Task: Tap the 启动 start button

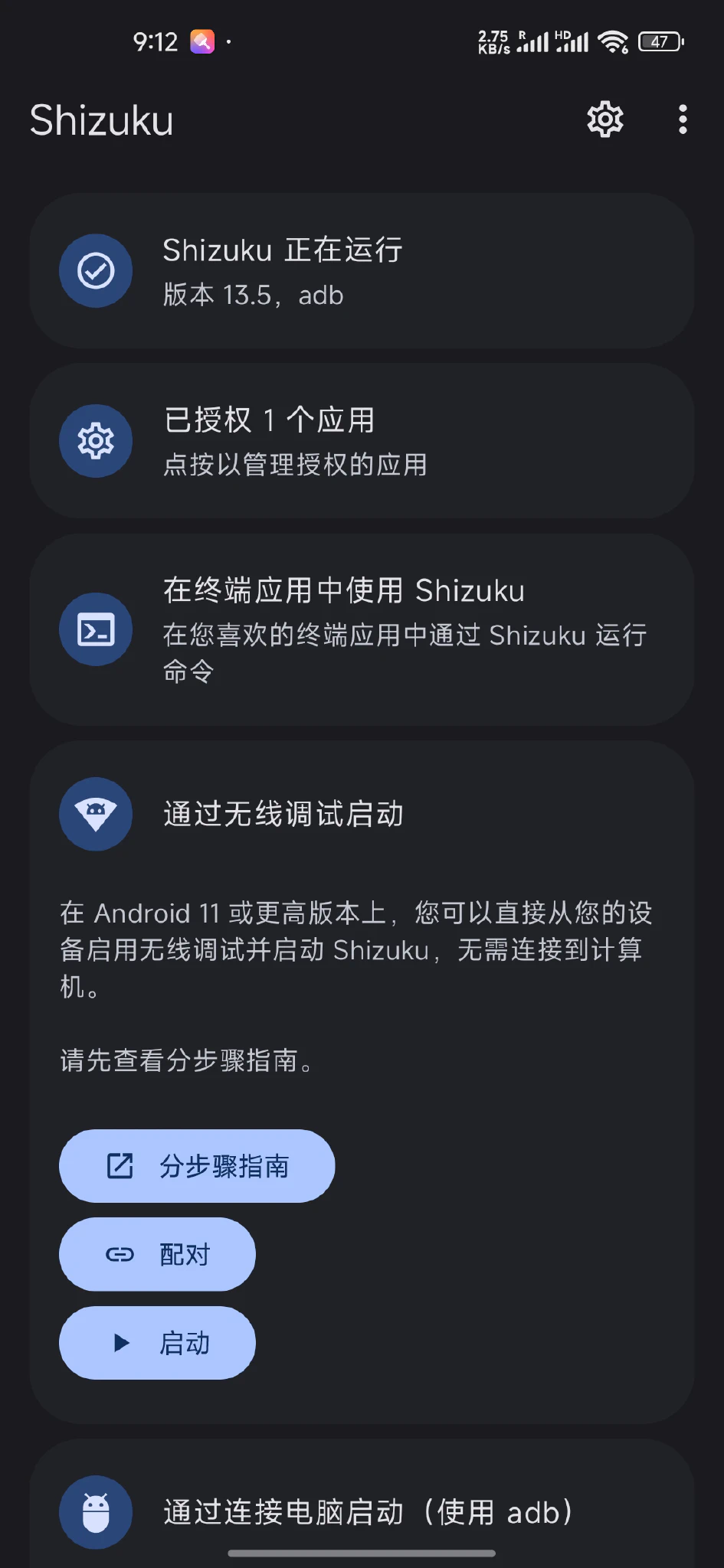Action: (157, 1343)
